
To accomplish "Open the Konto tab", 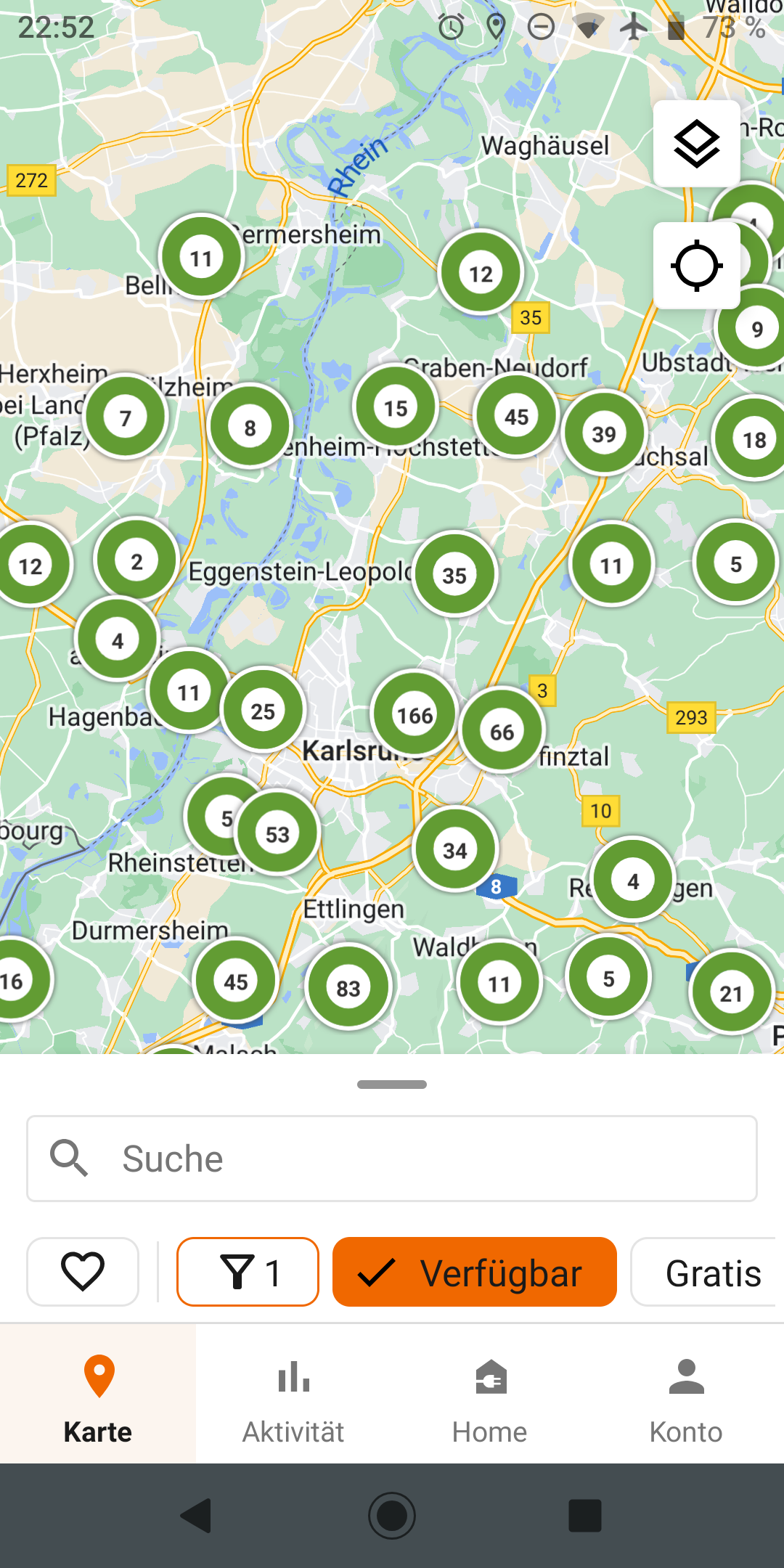I will [x=686, y=1394].
